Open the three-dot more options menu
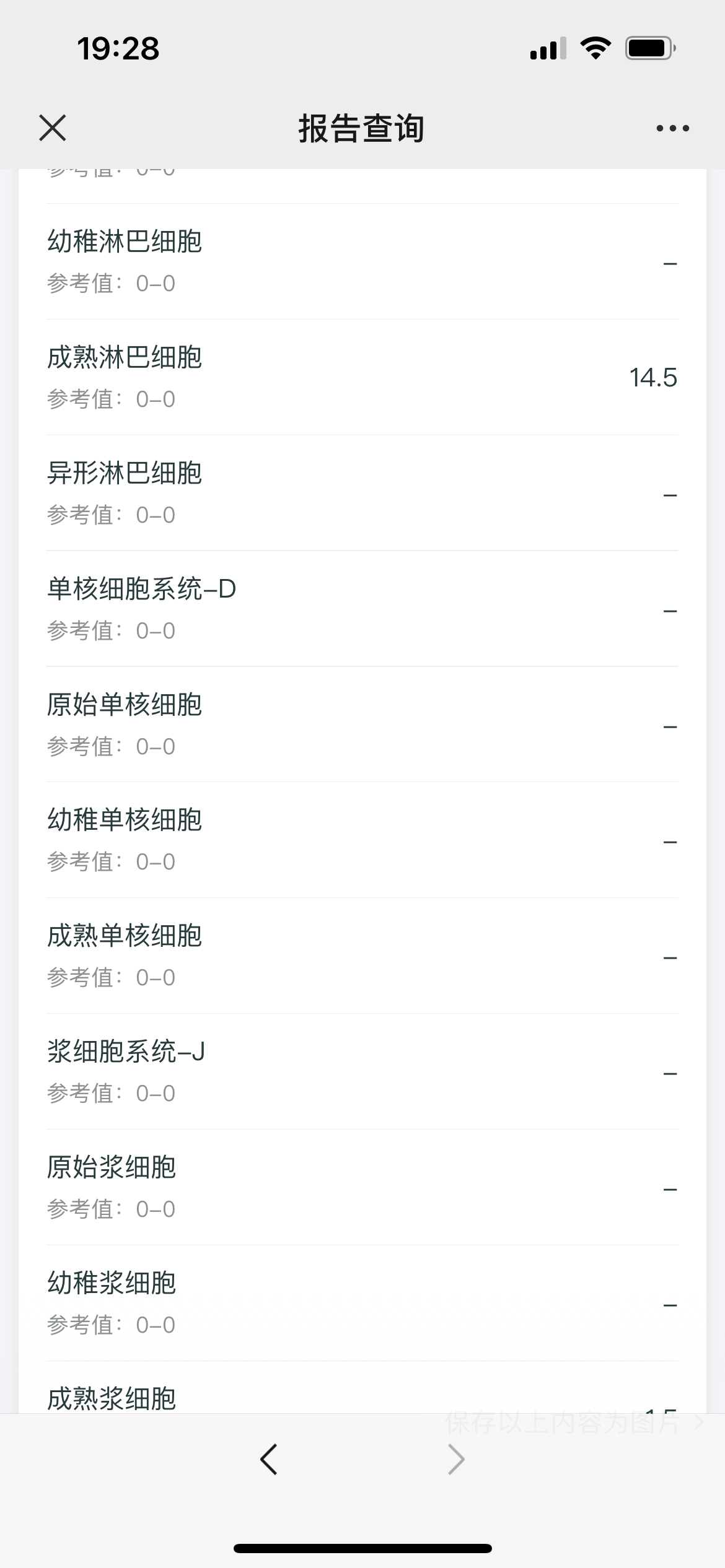This screenshot has width=725, height=1568. (x=672, y=128)
